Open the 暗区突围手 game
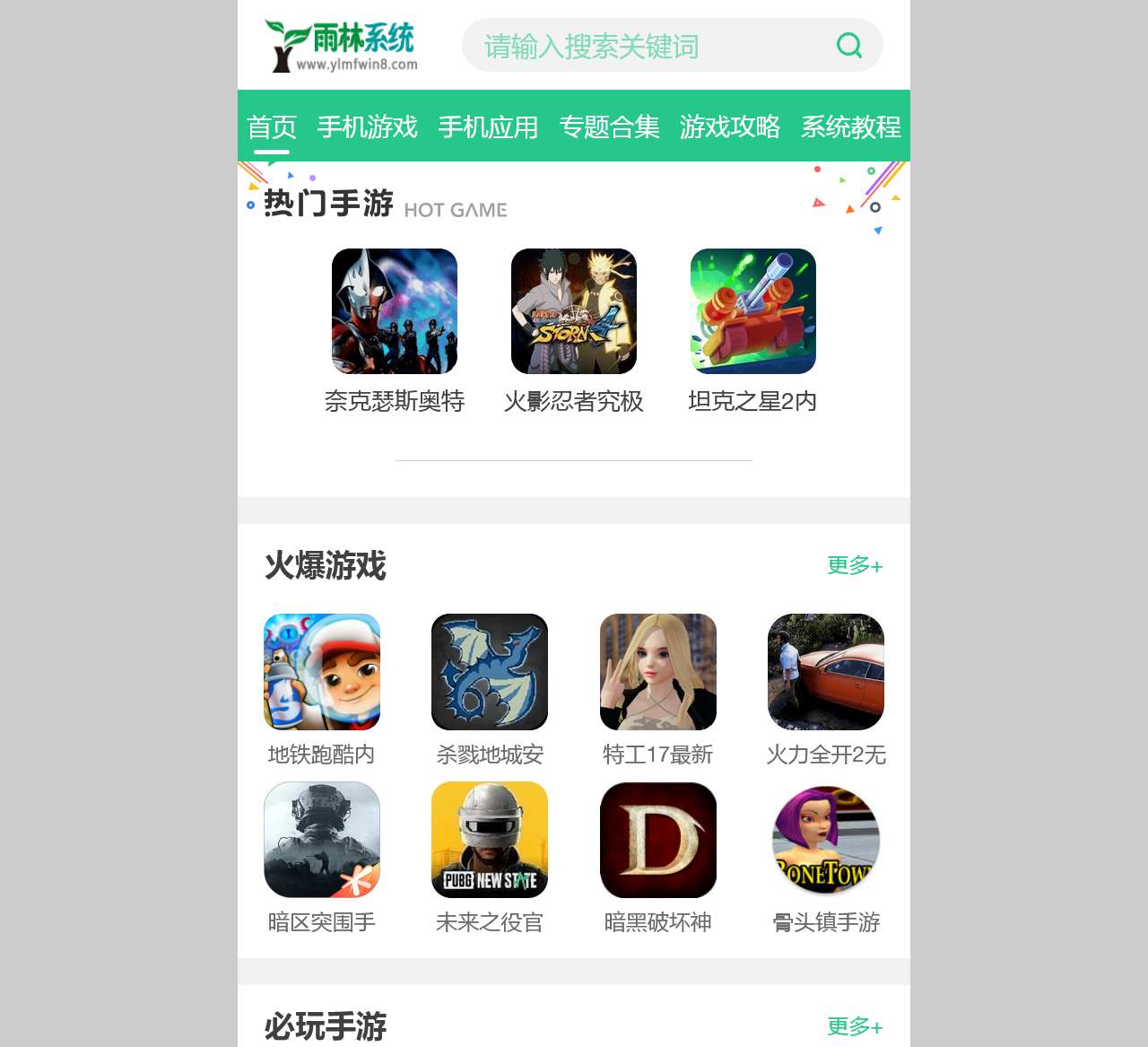Image resolution: width=1148 pixels, height=1047 pixels. tap(322, 840)
